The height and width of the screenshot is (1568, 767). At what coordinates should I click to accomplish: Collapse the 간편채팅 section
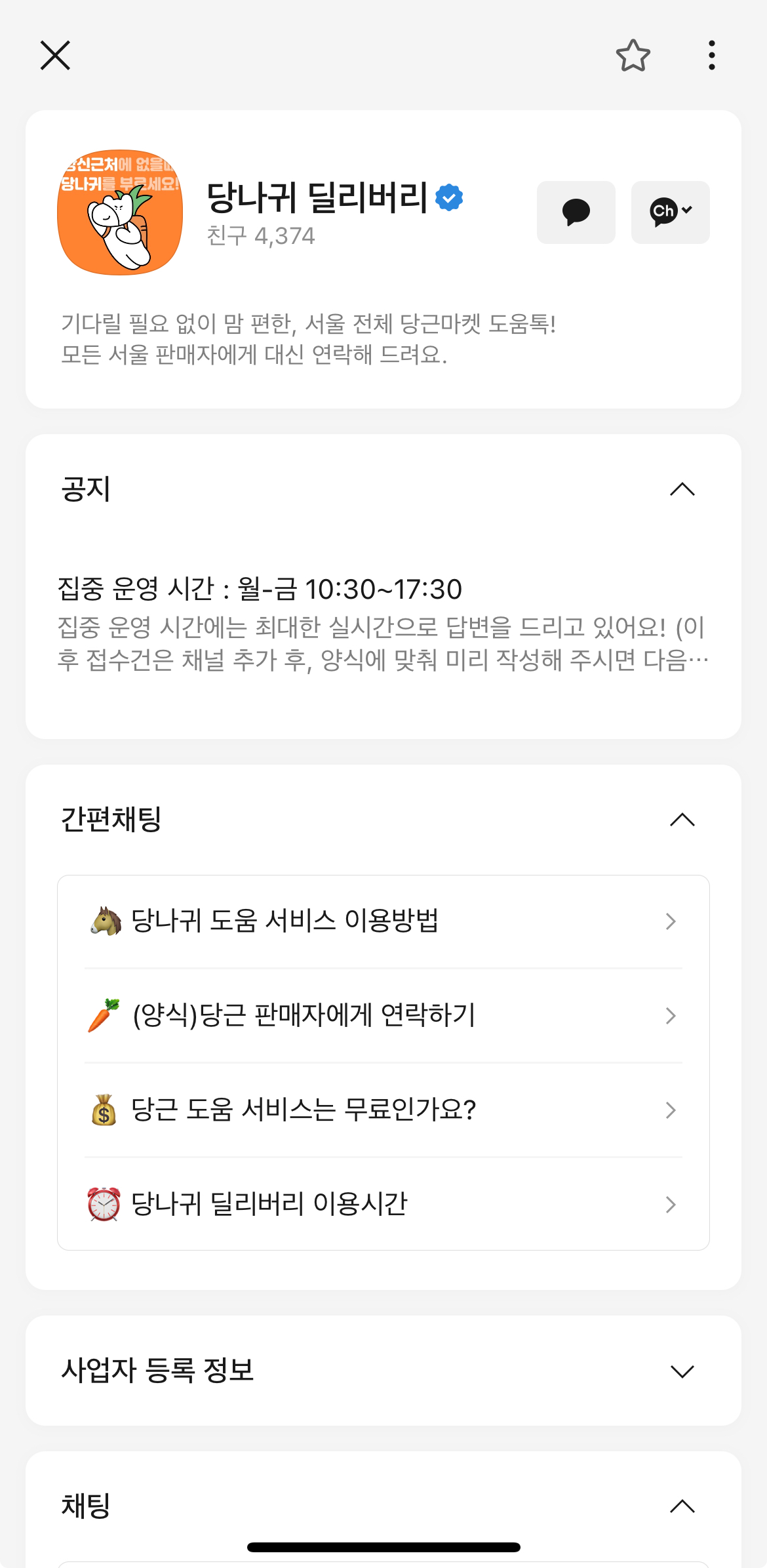click(x=682, y=820)
